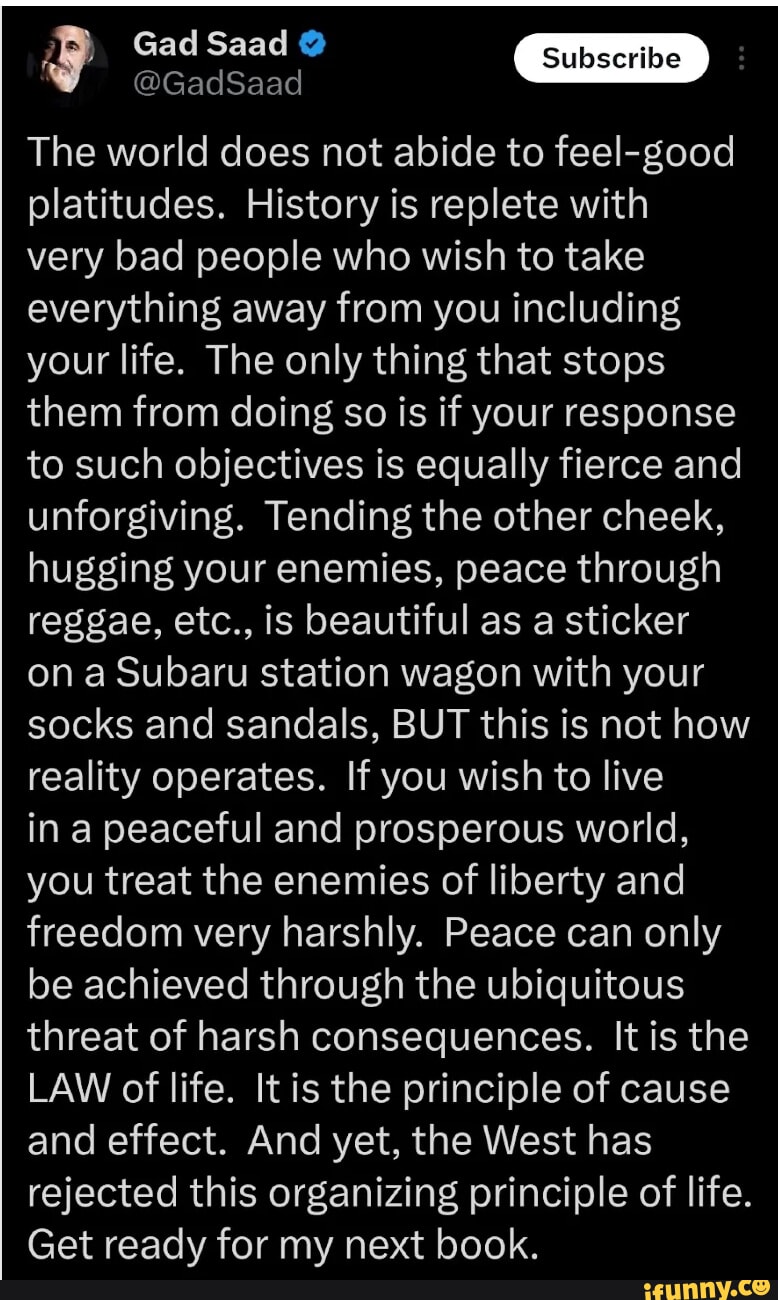Visit the @GadSaad profile handle
The image size is (778, 1300).
click(x=217, y=82)
